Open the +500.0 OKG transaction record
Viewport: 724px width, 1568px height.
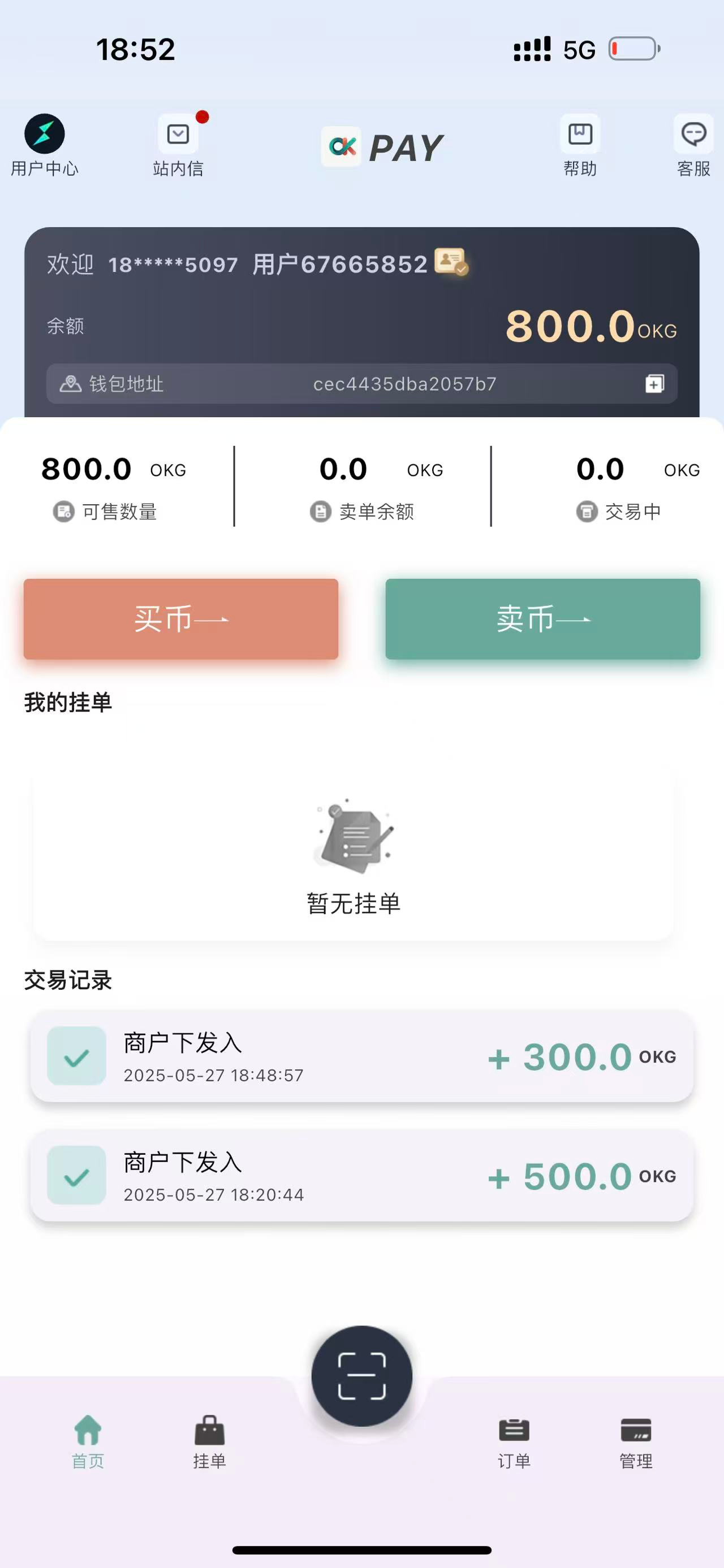click(361, 1175)
